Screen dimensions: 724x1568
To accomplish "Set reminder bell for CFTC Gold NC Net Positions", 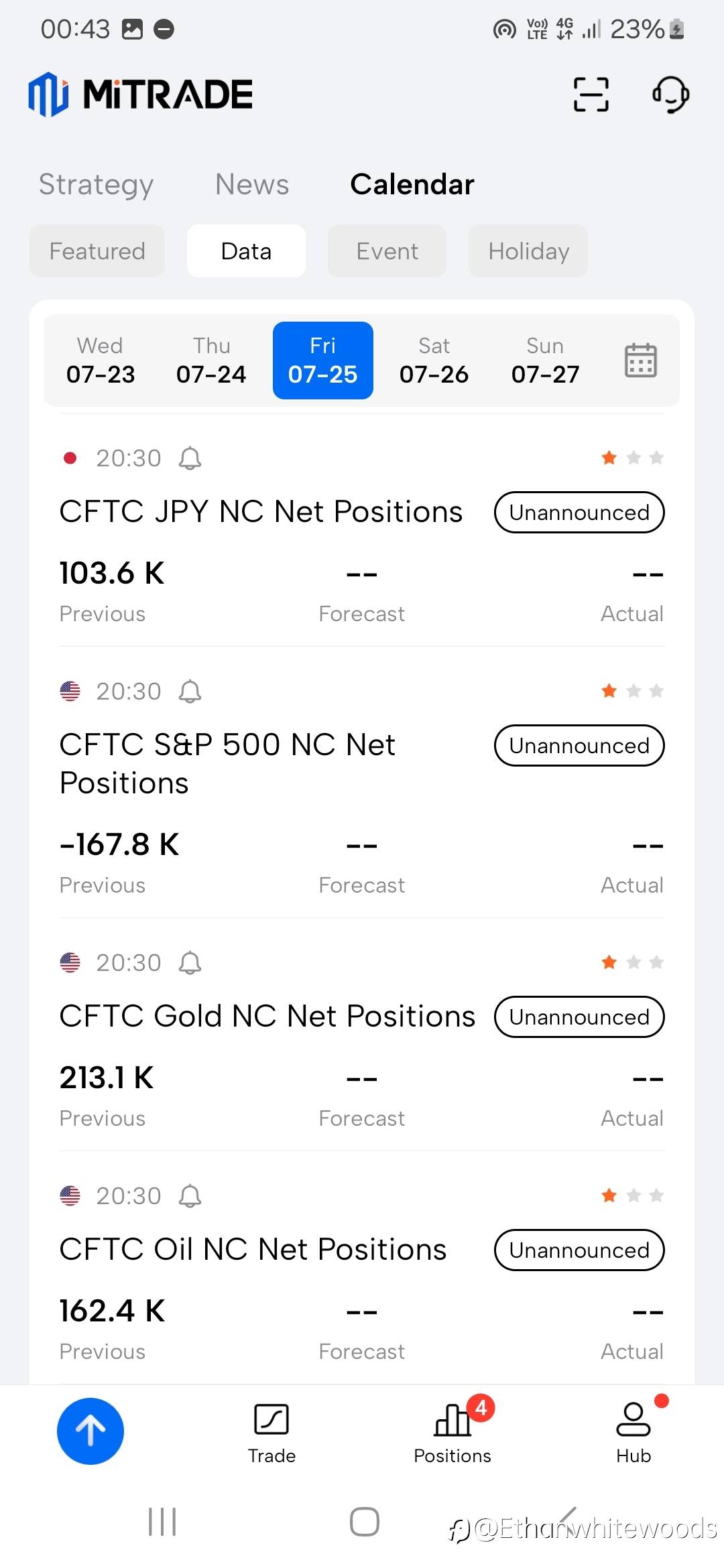I will pos(190,963).
